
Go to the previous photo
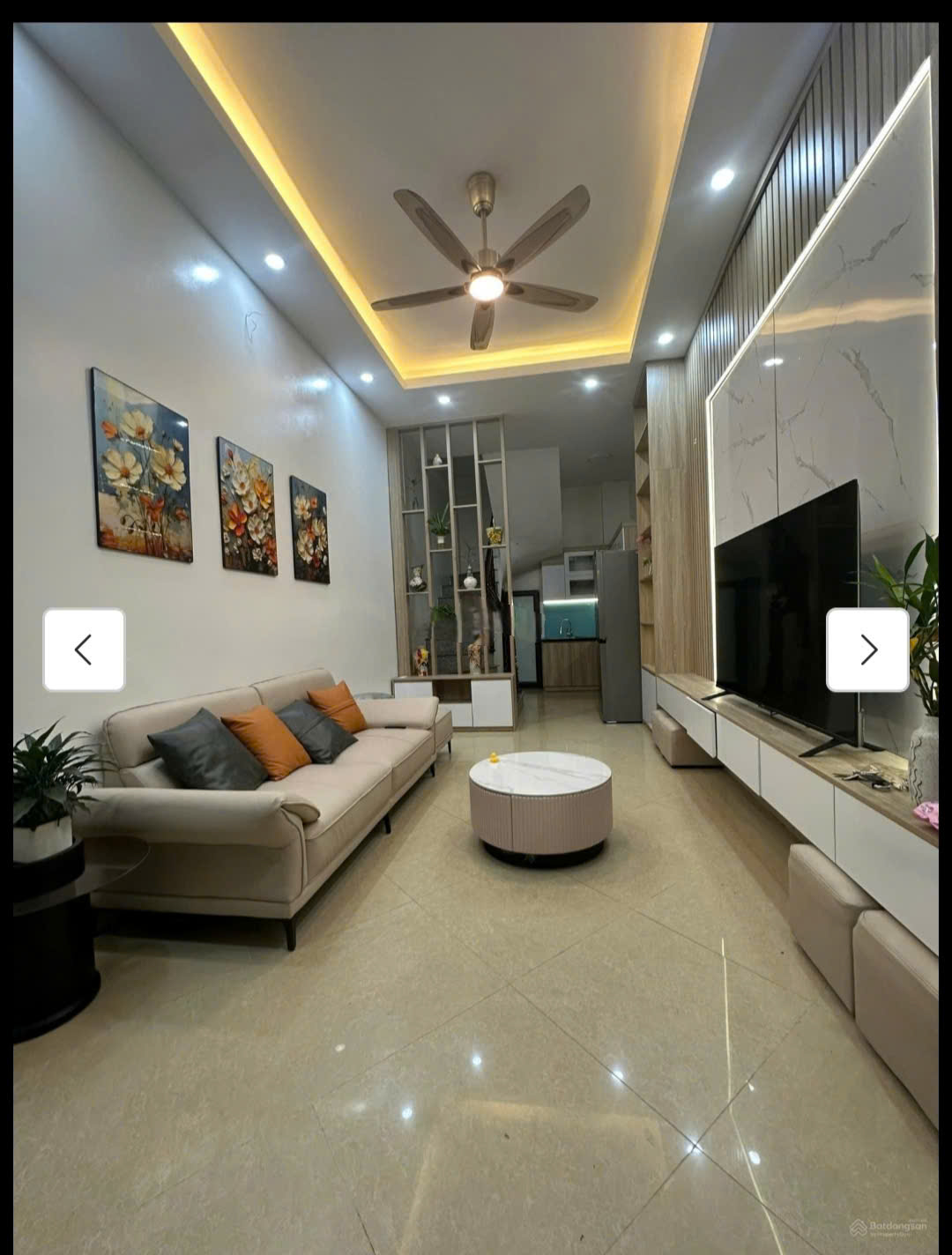click(x=84, y=650)
